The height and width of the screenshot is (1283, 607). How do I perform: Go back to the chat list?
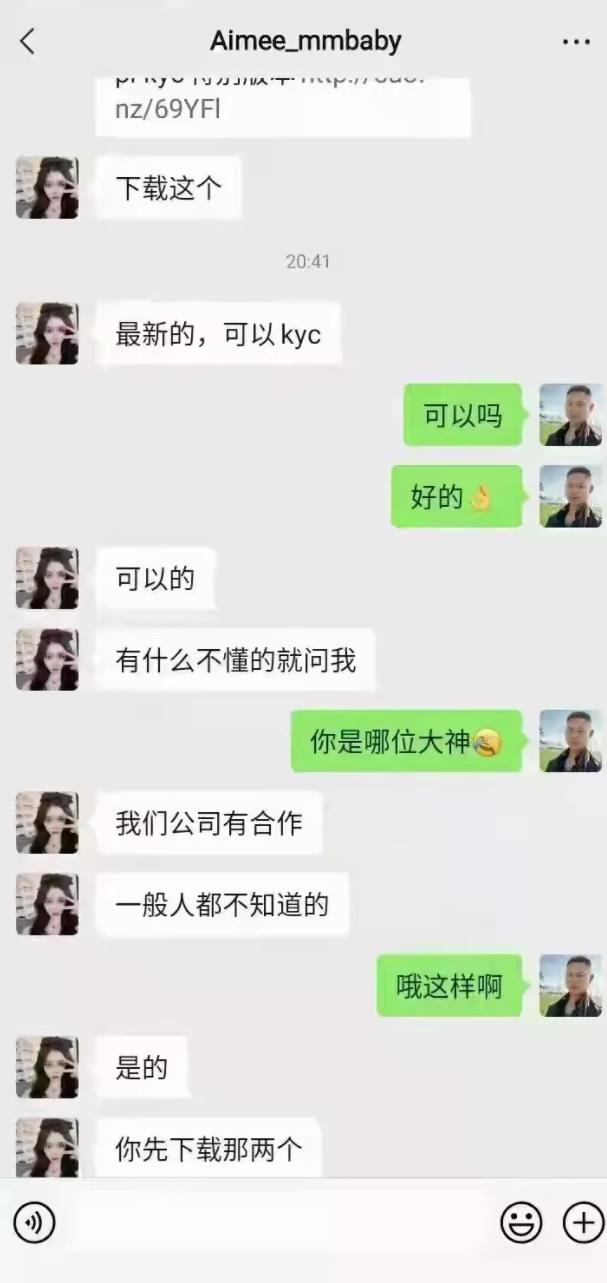[x=27, y=41]
